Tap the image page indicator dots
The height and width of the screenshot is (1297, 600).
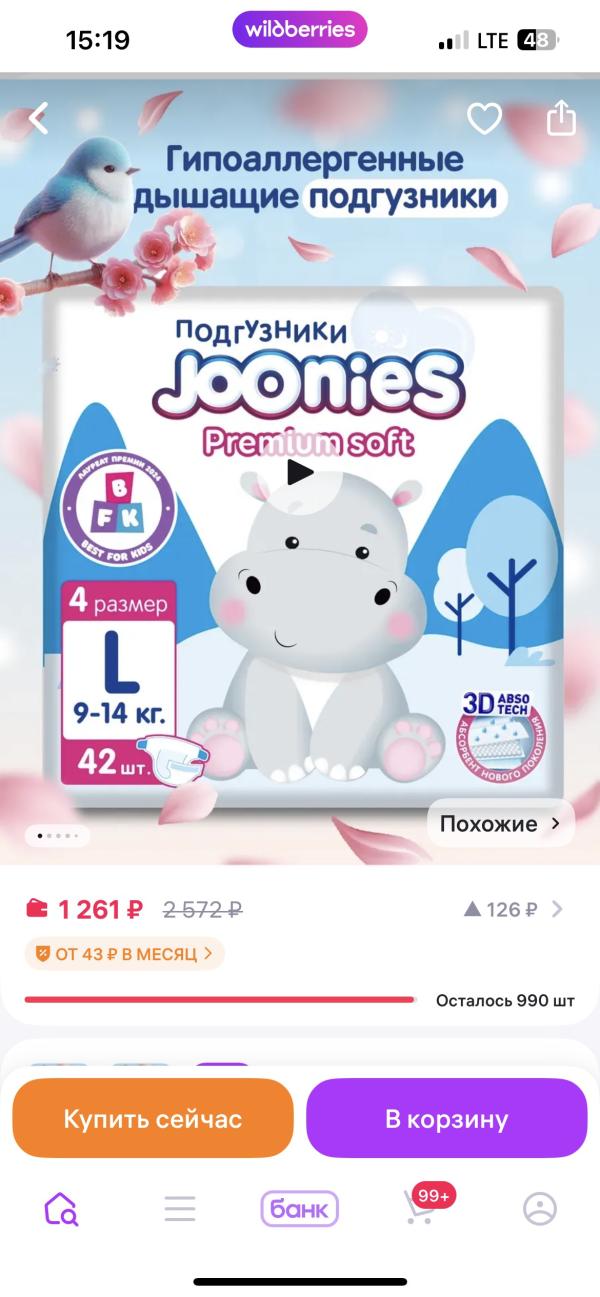57,834
